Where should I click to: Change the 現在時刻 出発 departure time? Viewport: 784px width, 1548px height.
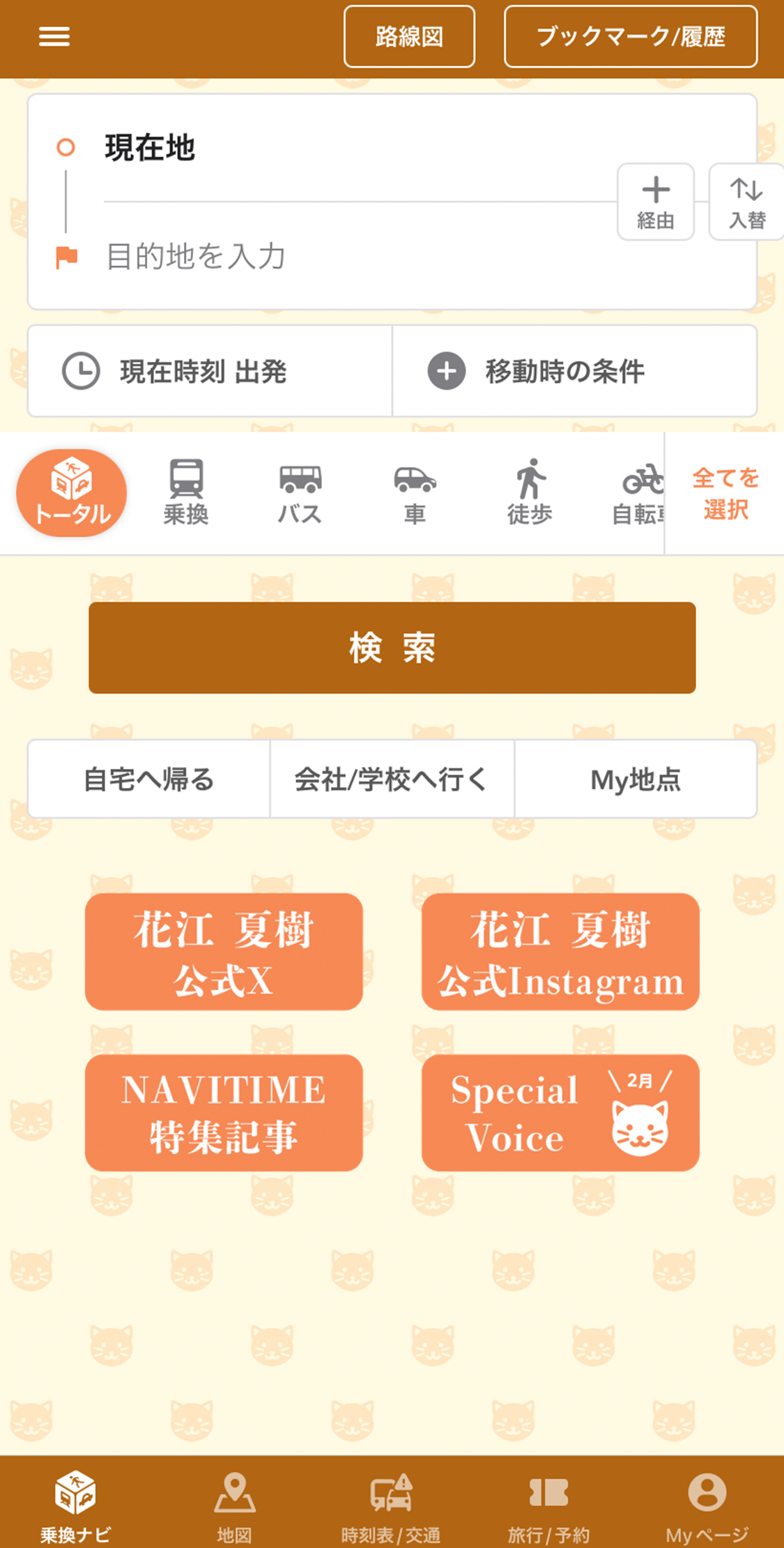tap(209, 371)
